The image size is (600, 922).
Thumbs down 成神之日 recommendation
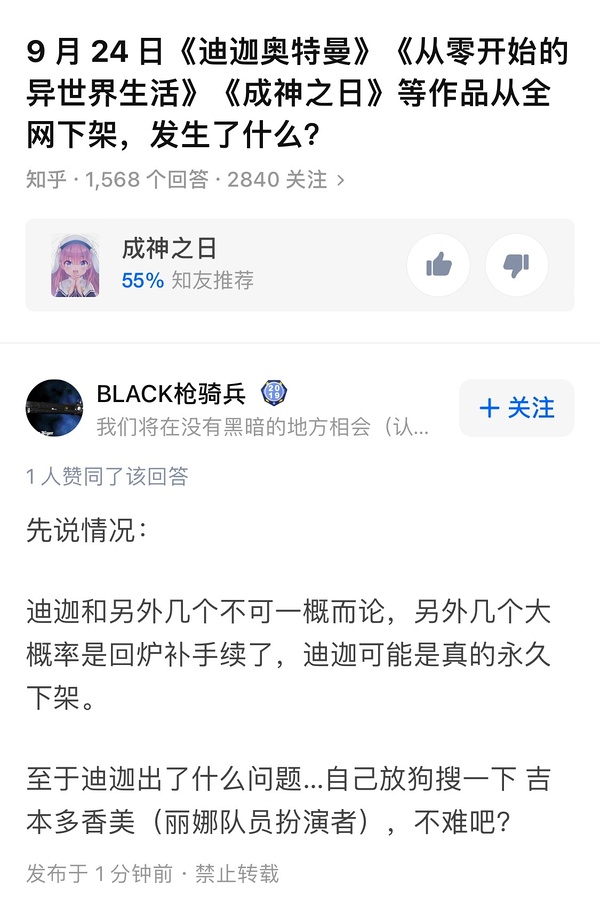click(516, 265)
